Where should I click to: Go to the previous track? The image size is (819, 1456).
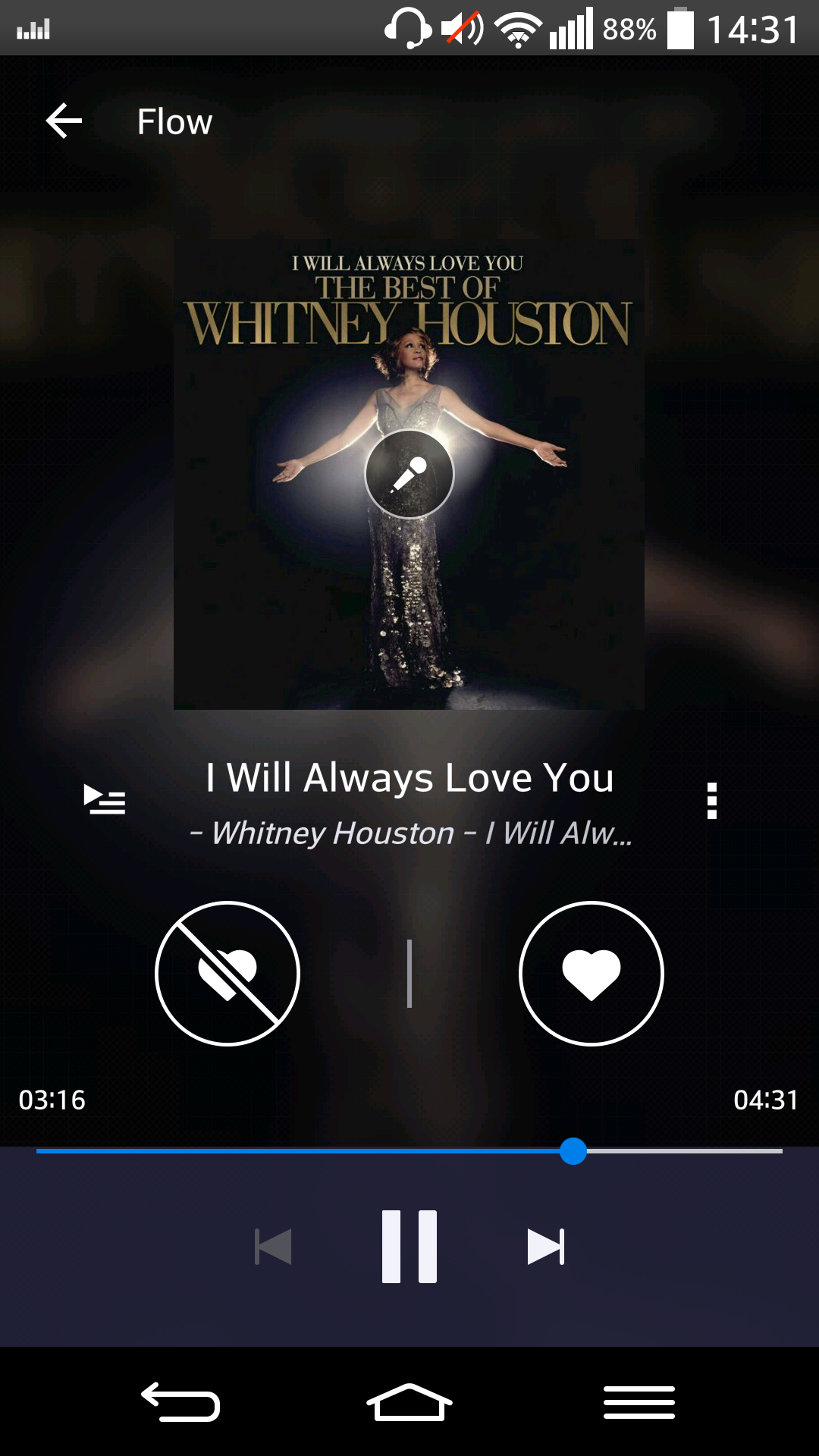pyautogui.click(x=273, y=1247)
